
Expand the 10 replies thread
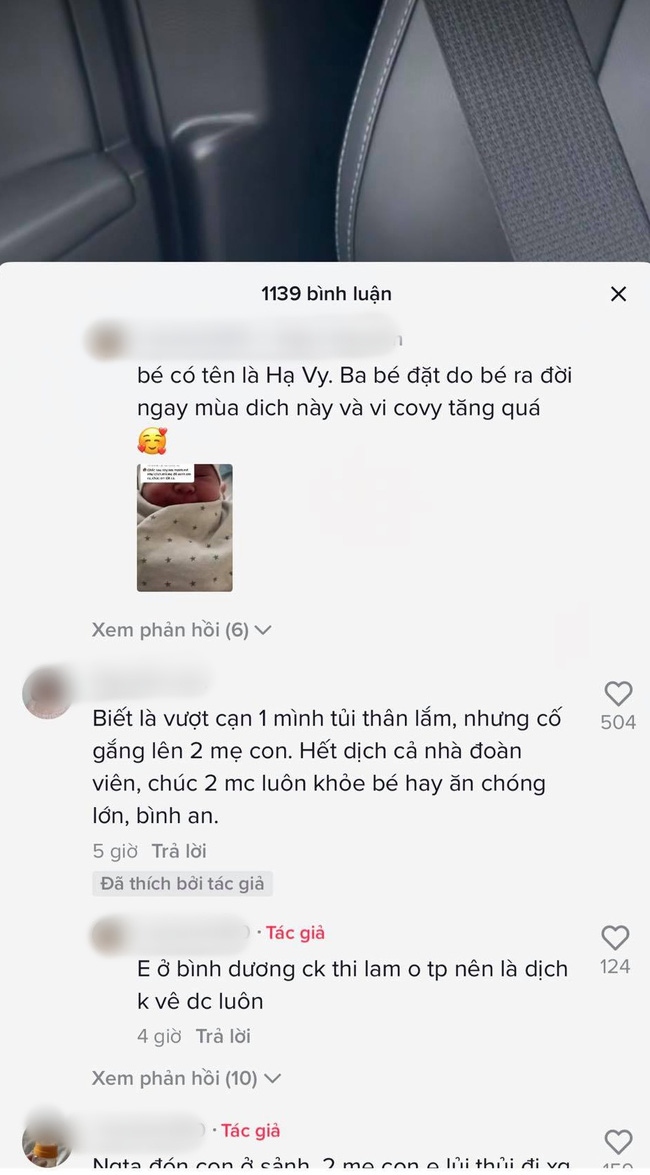click(x=186, y=1078)
